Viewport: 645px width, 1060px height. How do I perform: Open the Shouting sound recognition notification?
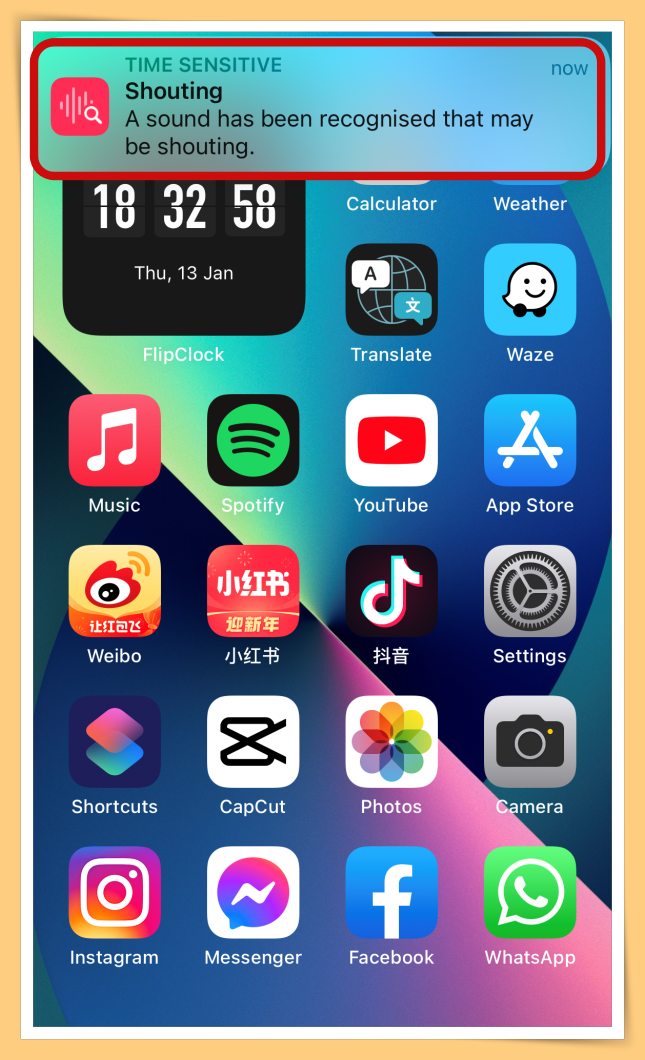coord(318,110)
